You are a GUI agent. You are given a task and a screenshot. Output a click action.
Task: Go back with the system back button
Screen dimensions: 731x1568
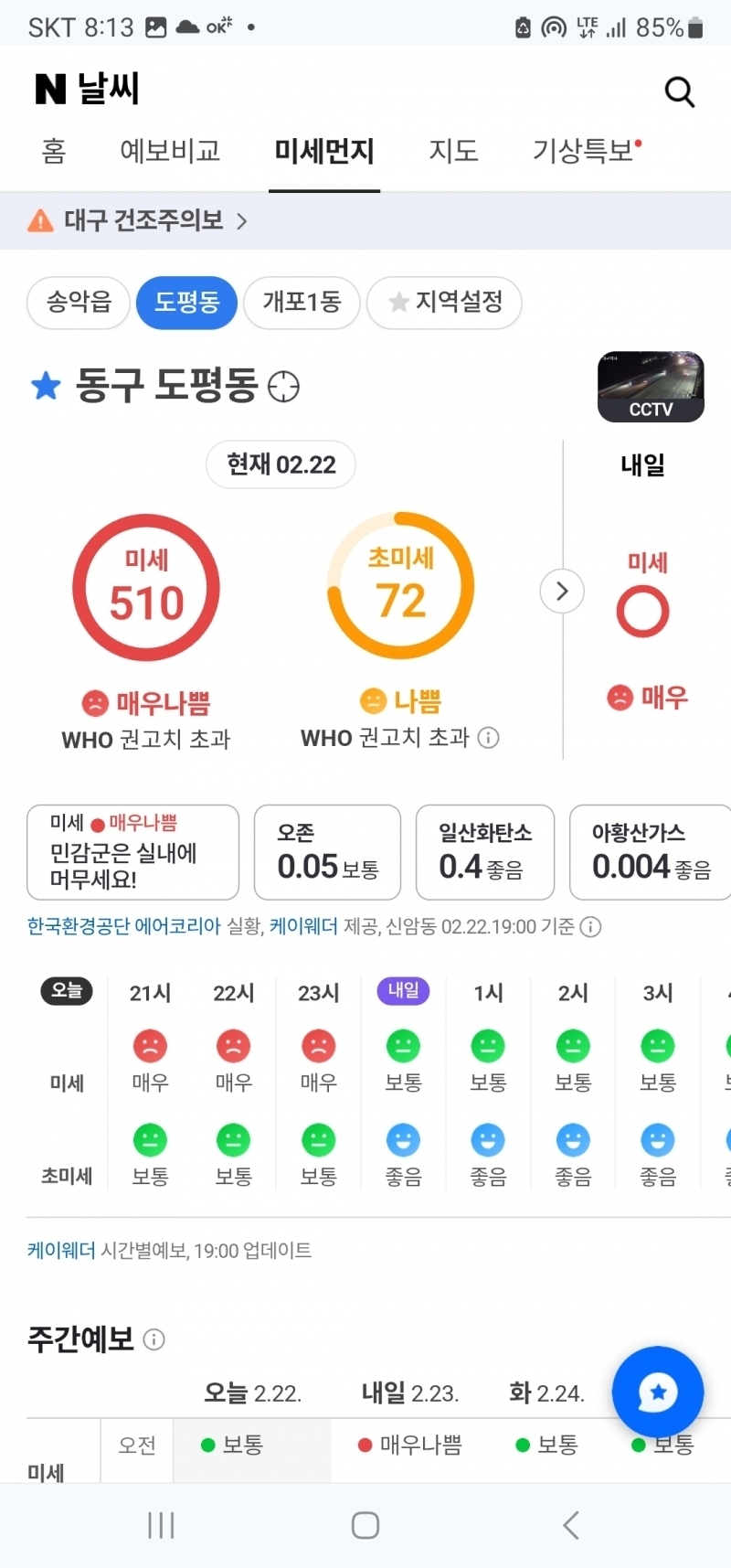[571, 1525]
